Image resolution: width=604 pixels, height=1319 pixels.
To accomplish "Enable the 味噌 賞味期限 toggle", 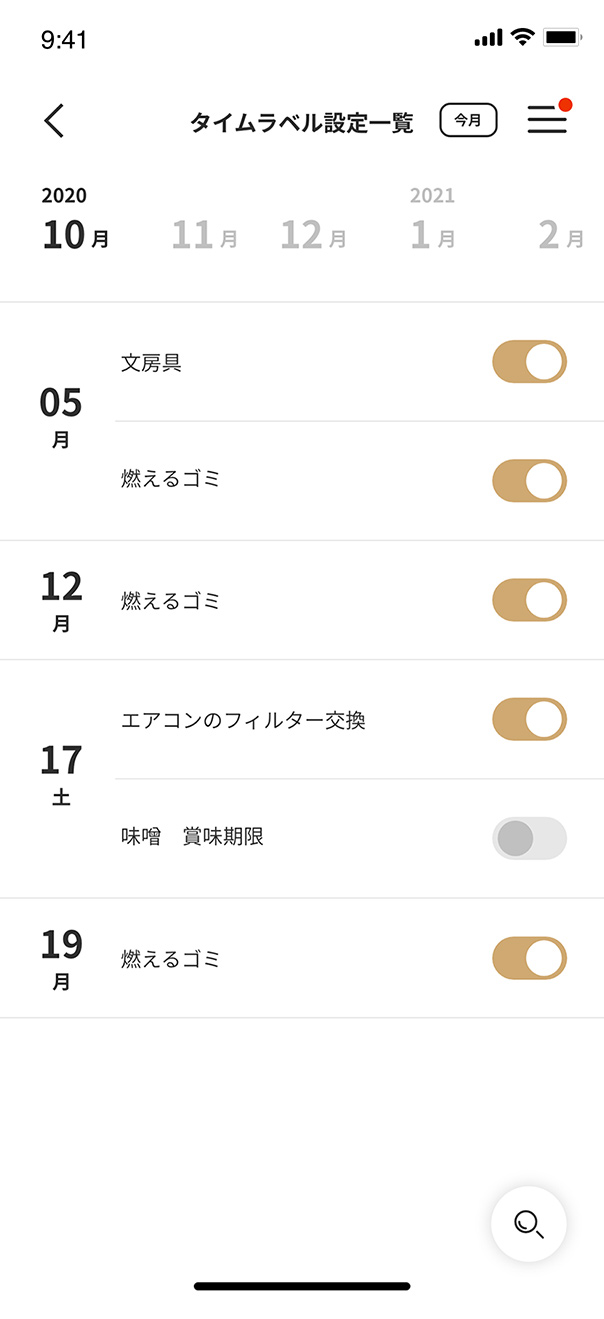I will 529,838.
